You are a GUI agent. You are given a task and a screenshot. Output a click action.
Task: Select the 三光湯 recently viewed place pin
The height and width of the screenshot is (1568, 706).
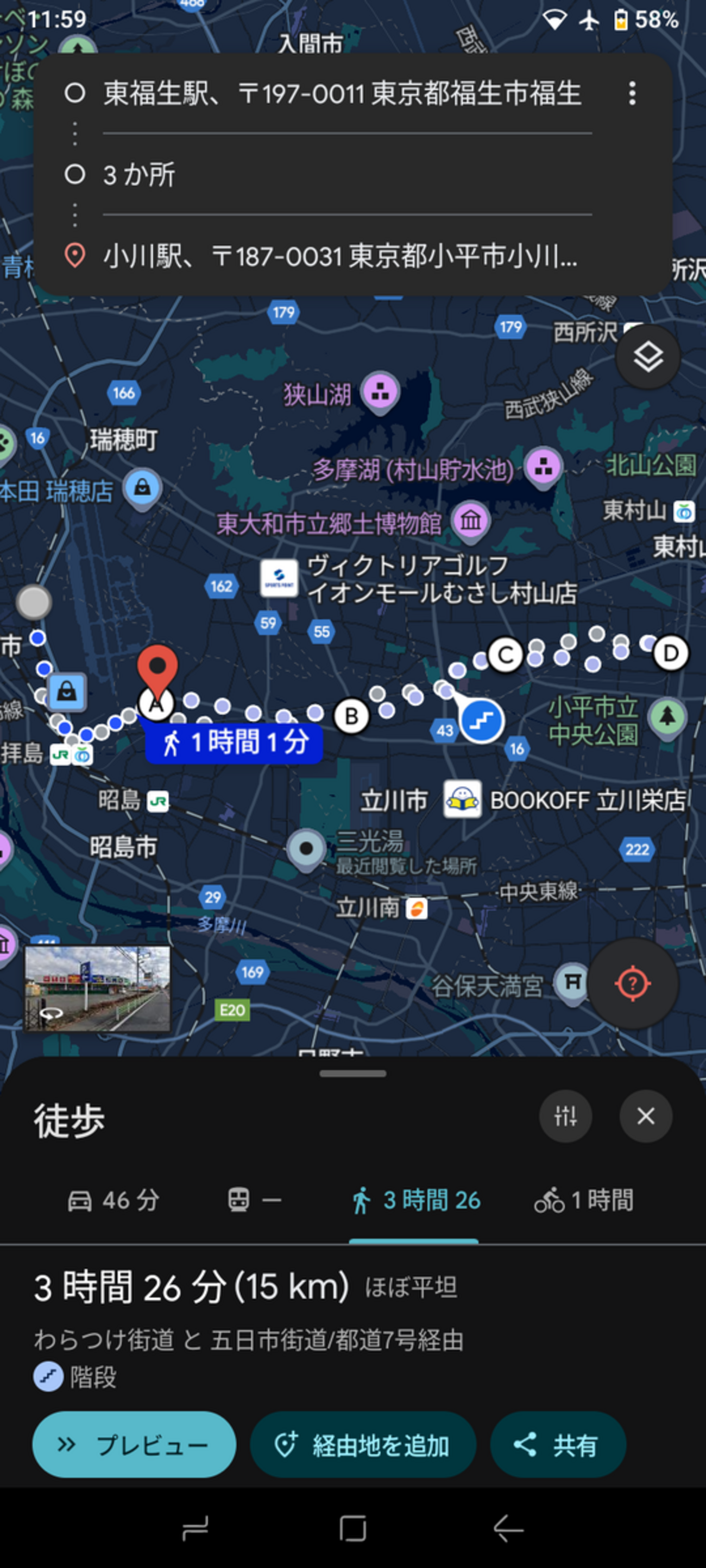point(306,847)
